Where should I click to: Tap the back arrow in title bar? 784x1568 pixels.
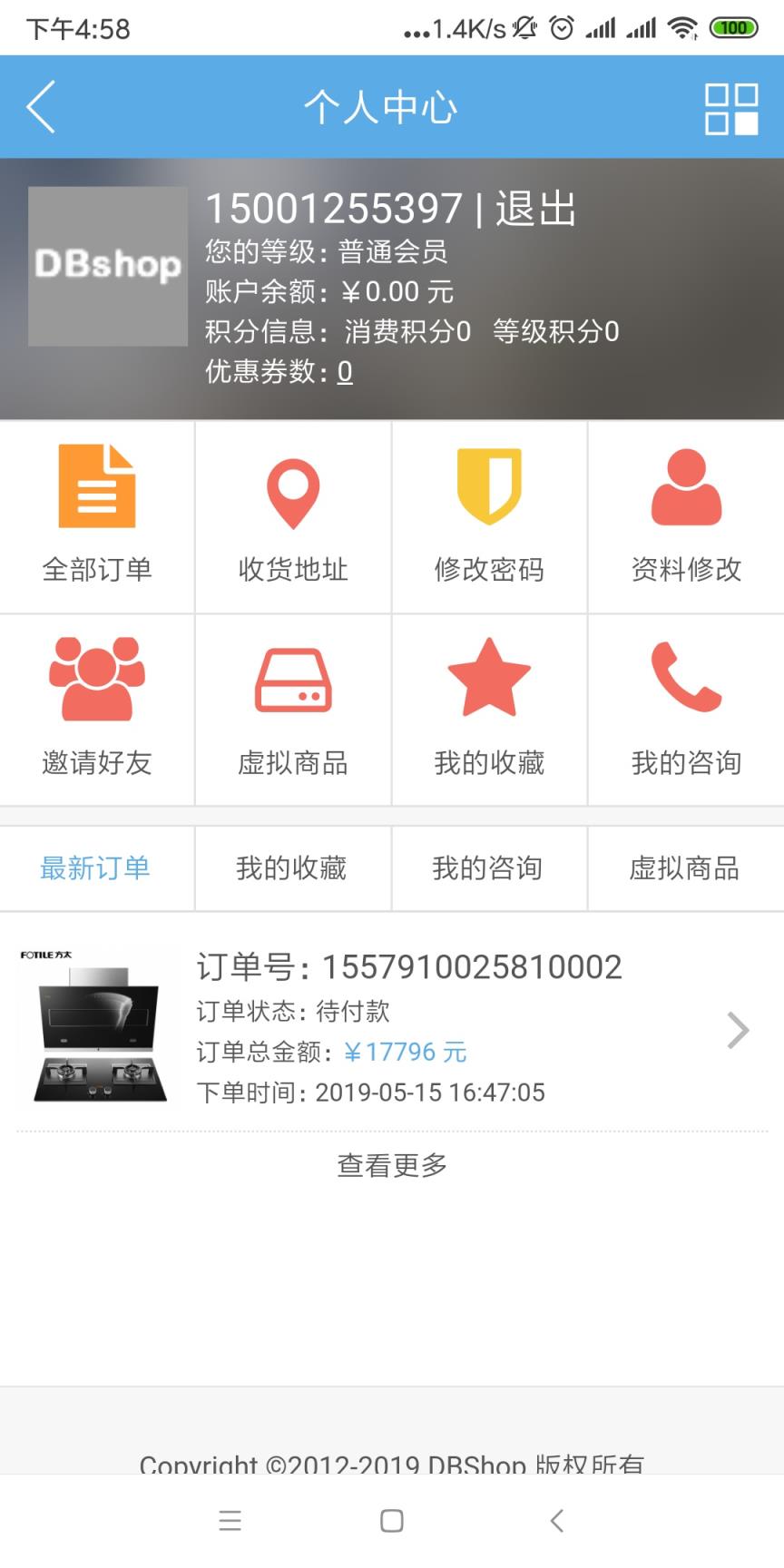point(40,106)
